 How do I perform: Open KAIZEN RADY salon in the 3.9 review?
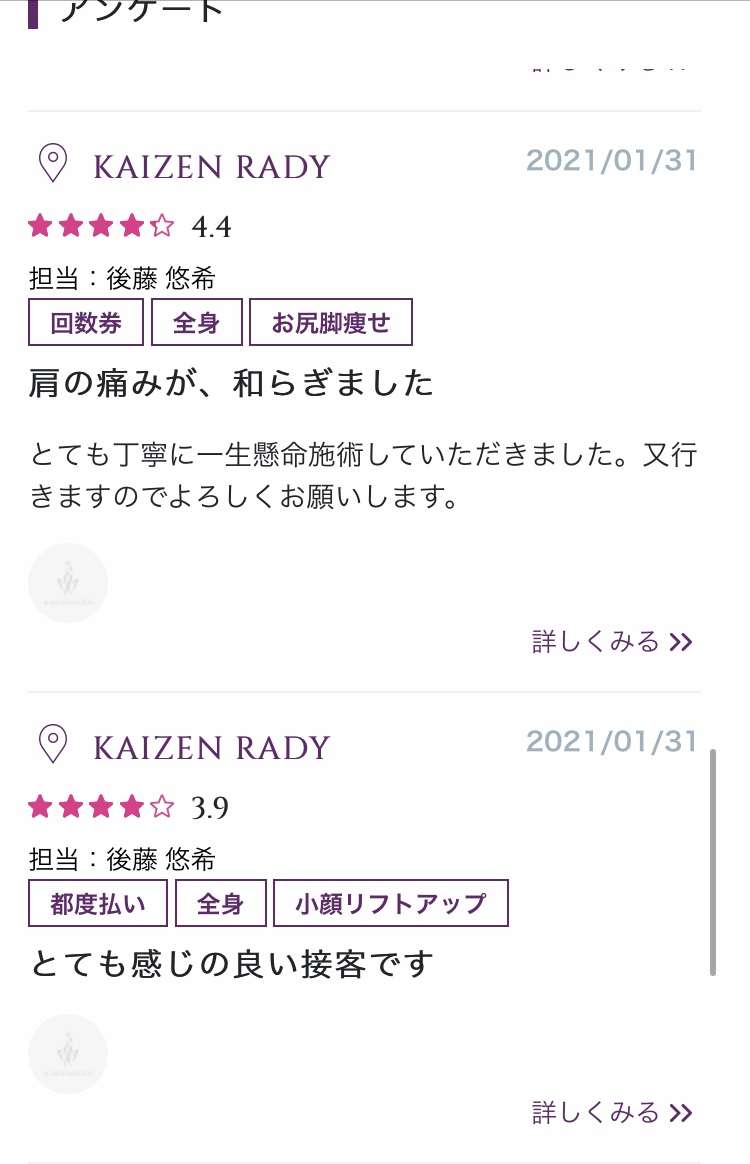tap(211, 747)
